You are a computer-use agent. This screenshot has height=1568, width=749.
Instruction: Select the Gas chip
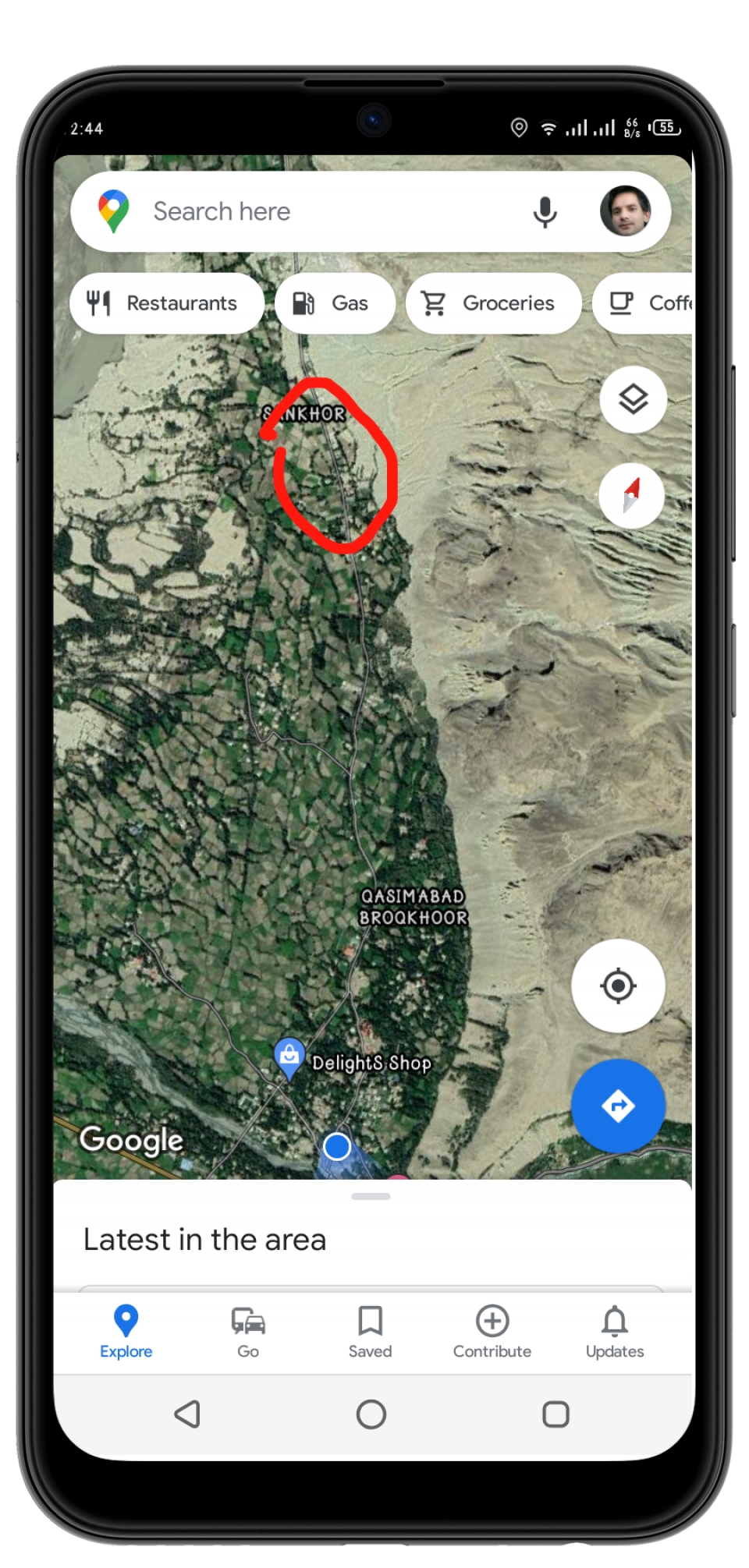click(335, 303)
